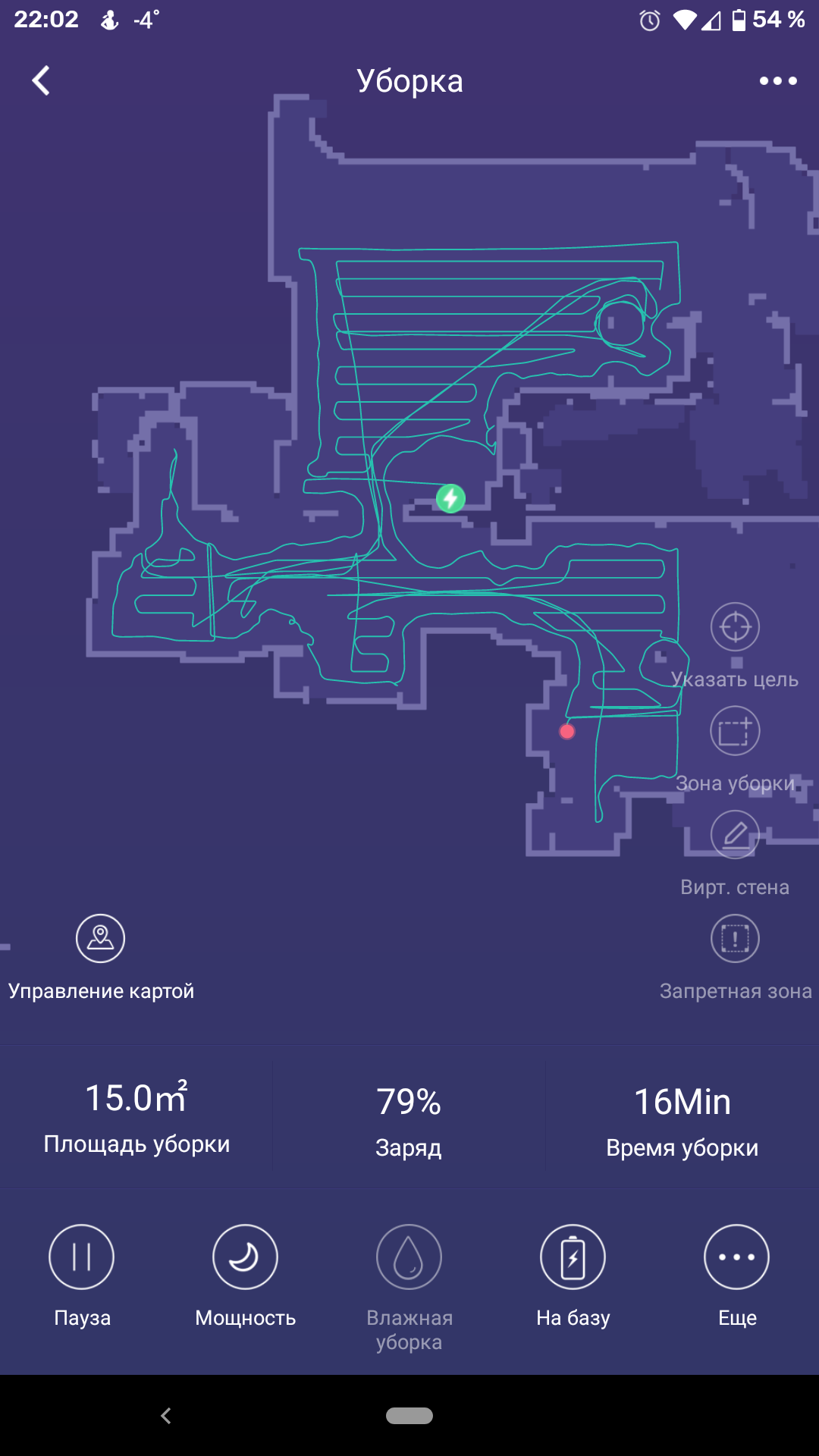Open Управление картой map management
819x1456 pixels.
point(100,939)
